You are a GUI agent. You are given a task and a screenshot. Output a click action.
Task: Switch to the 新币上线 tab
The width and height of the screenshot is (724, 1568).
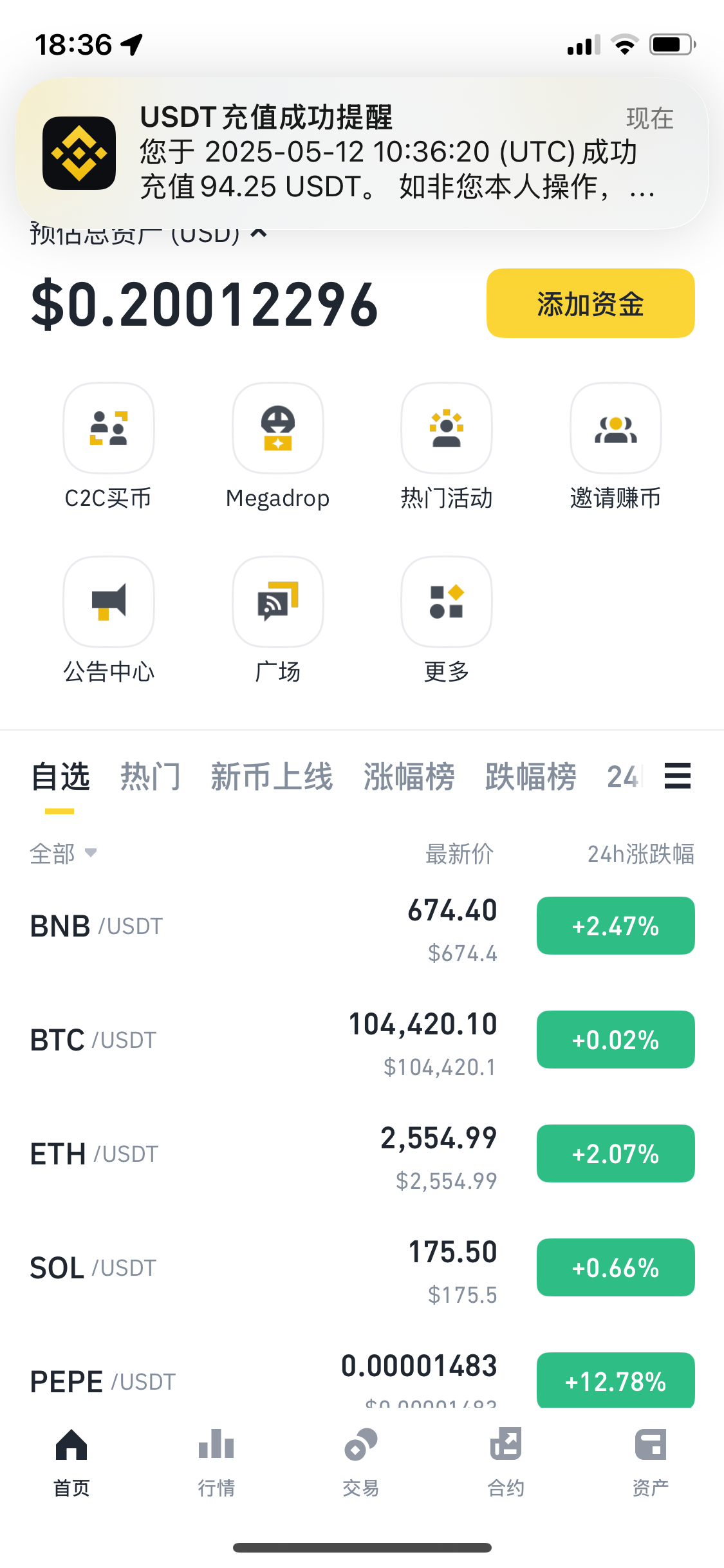tap(272, 776)
